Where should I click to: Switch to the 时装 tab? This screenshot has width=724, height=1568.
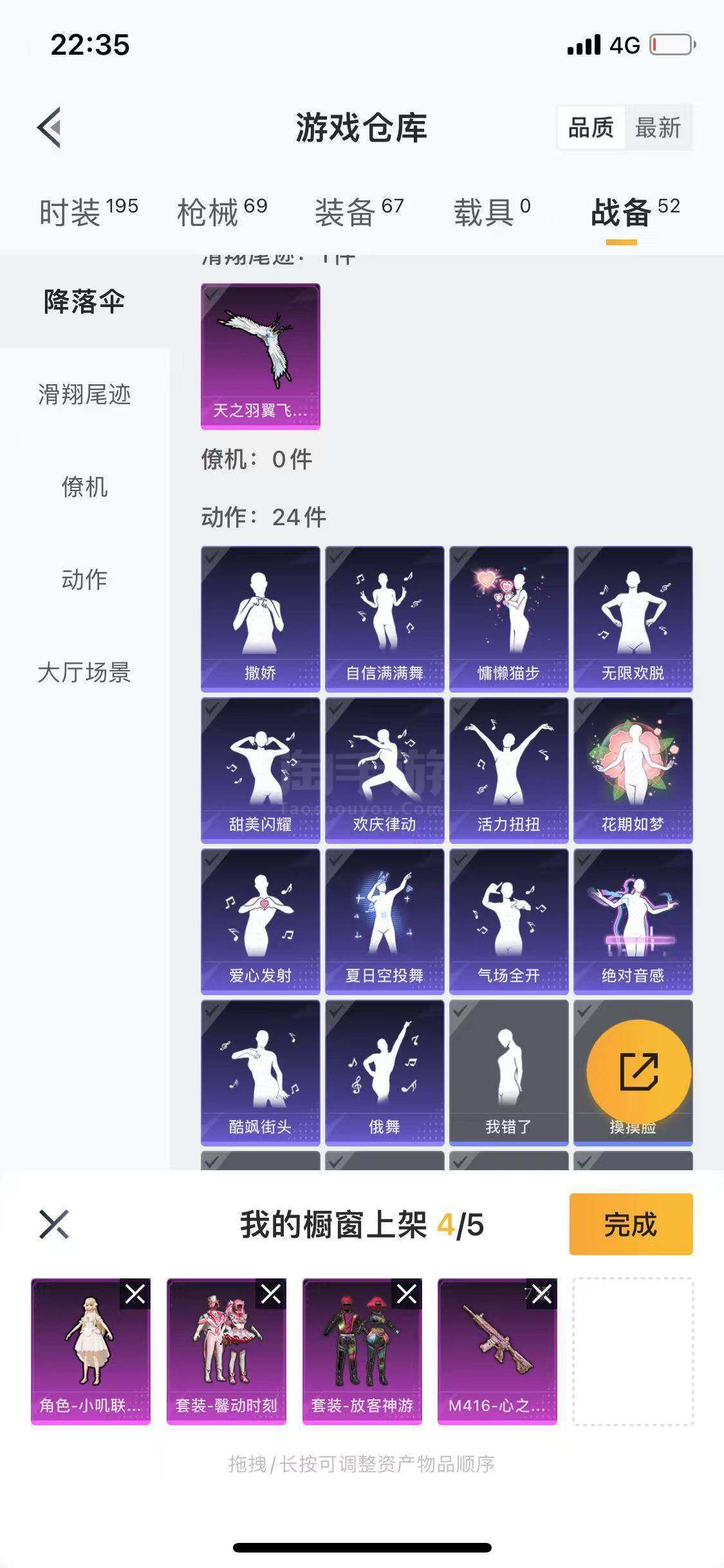(88, 212)
